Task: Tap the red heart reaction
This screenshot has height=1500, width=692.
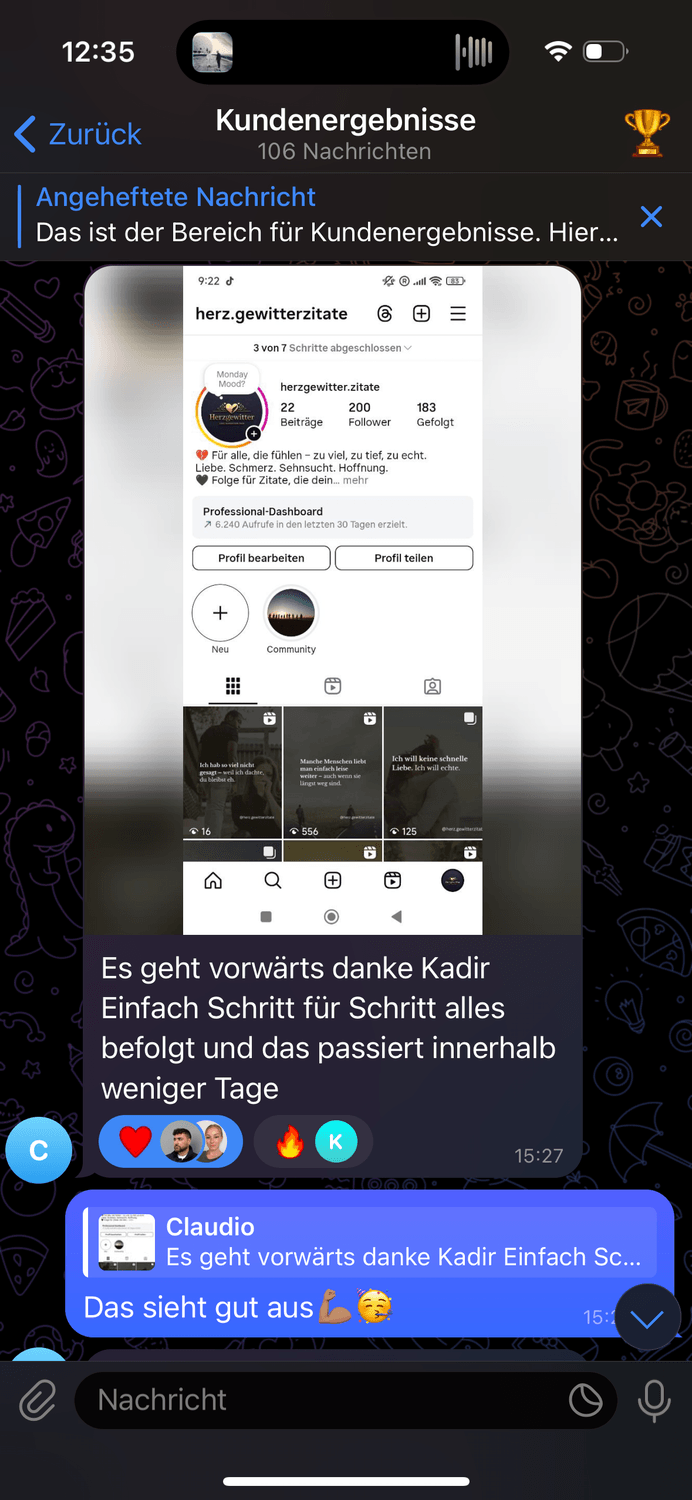Action: click(136, 1141)
